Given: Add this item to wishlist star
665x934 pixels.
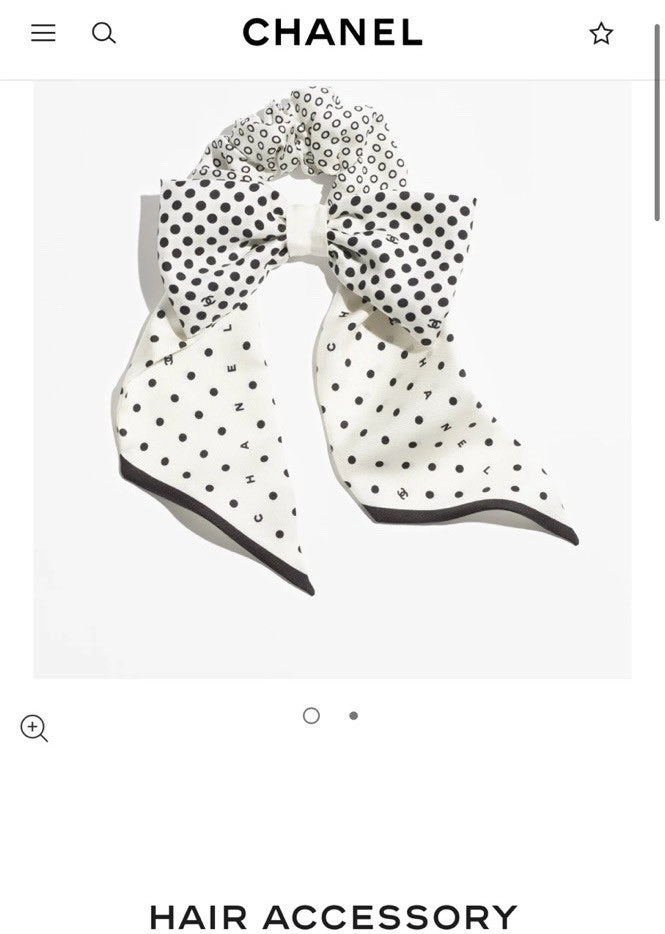Looking at the screenshot, I should pyautogui.click(x=601, y=34).
